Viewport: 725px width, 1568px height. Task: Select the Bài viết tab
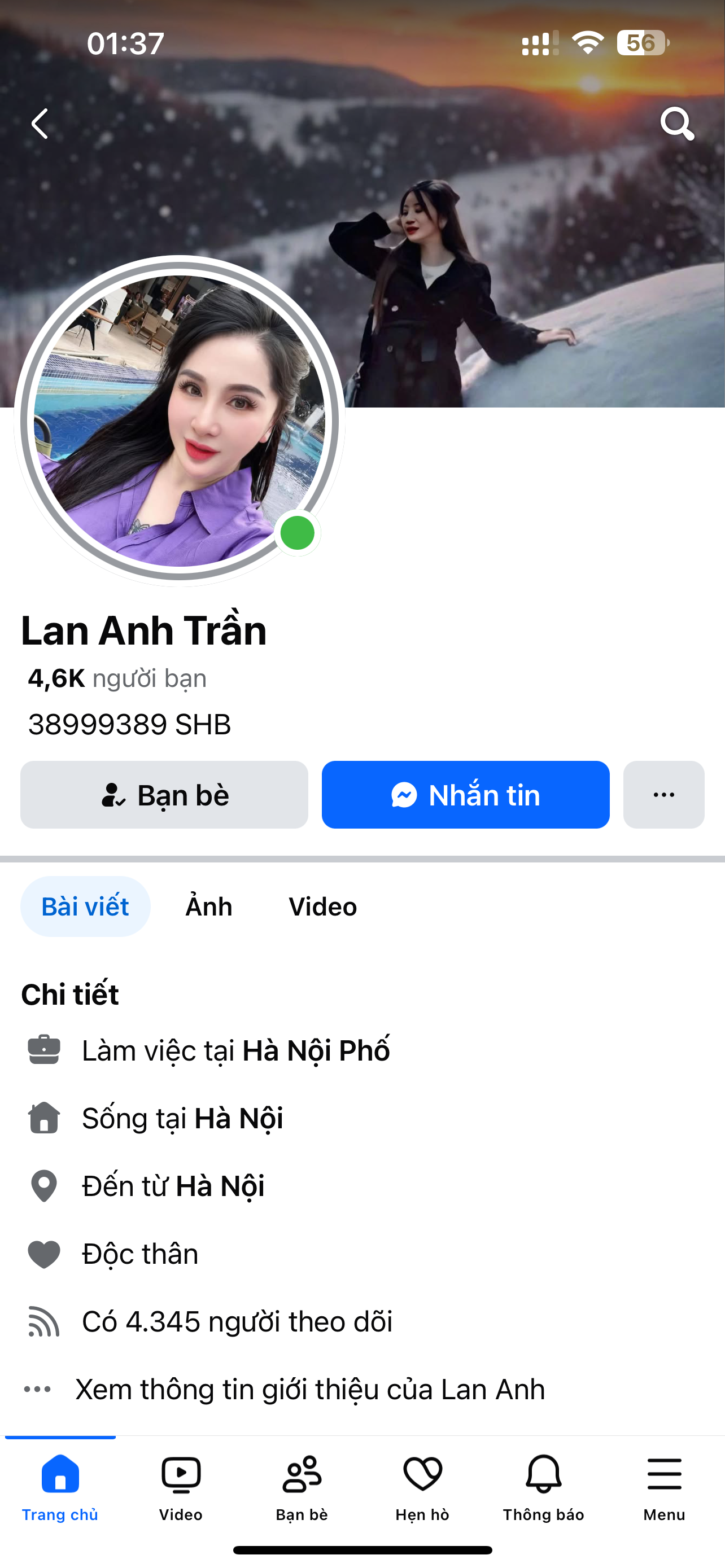click(x=85, y=906)
